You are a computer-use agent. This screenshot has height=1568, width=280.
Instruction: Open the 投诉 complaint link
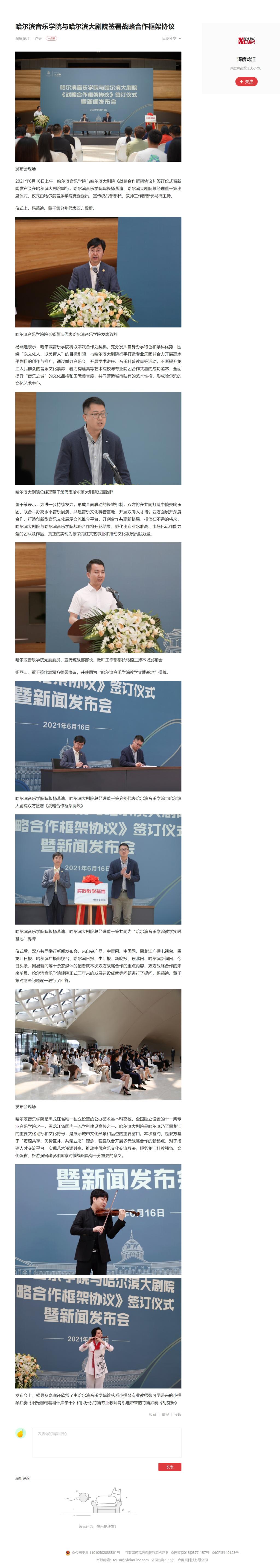[x=177, y=1415]
